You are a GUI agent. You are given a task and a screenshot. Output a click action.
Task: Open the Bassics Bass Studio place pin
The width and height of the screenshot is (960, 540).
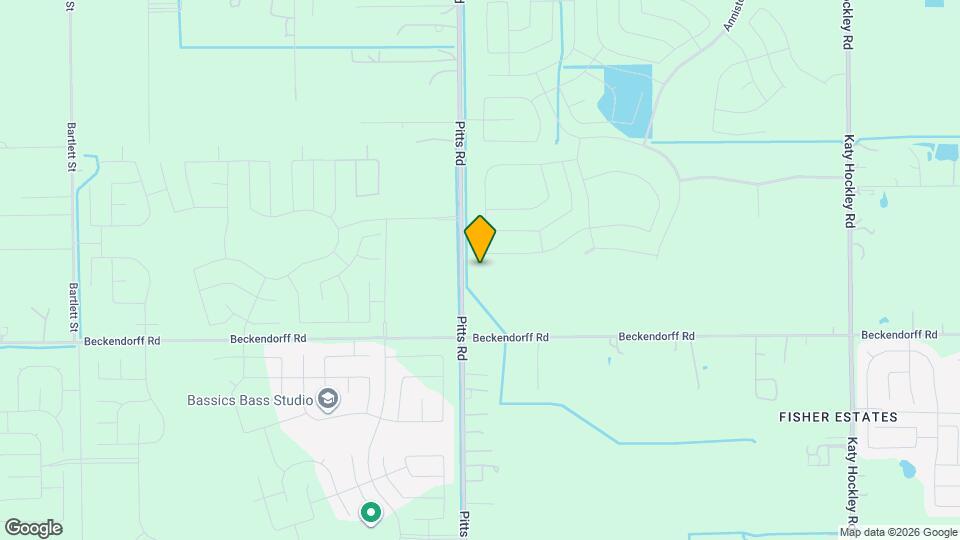[x=328, y=400]
